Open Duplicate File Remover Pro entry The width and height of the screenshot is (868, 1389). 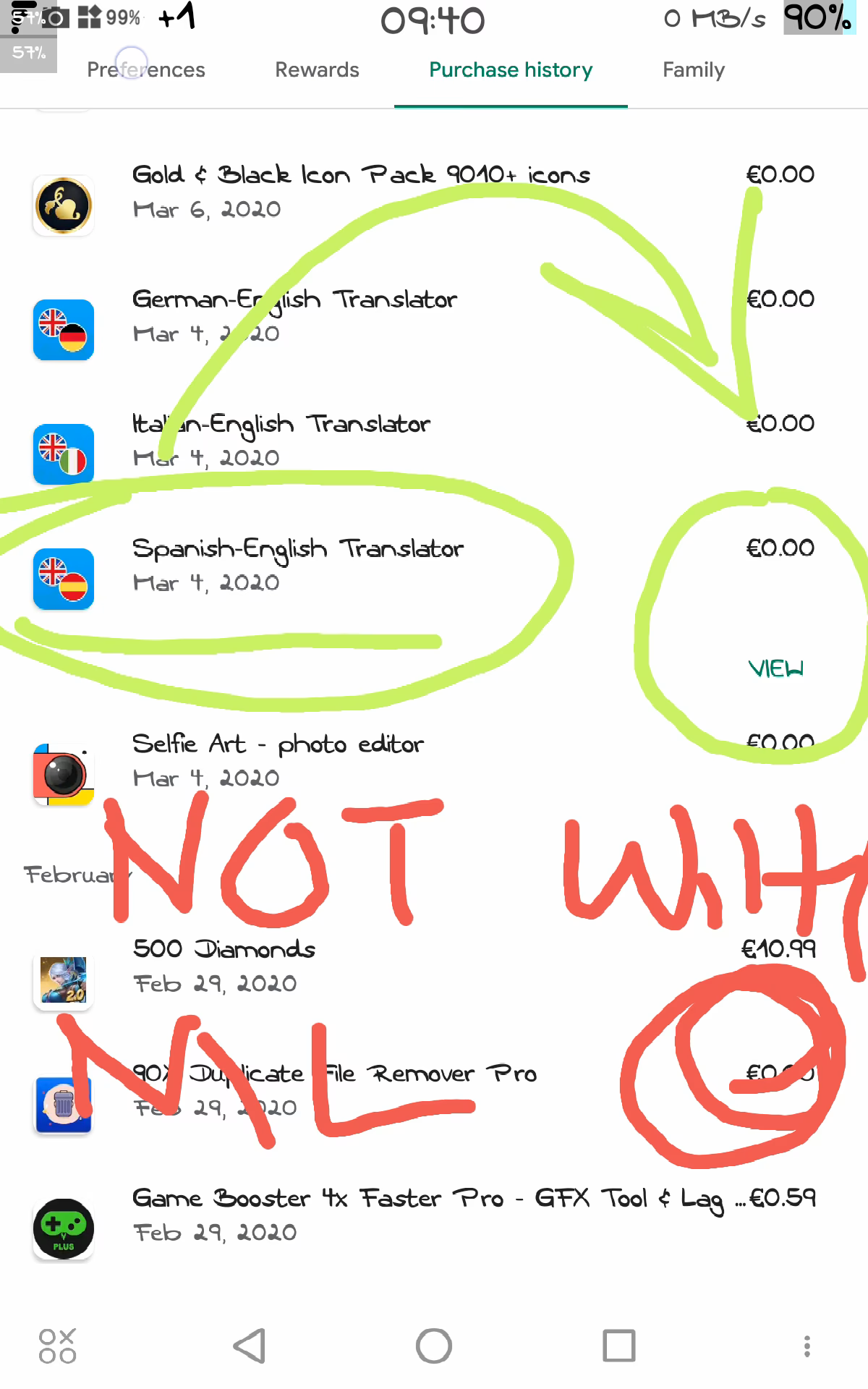tap(434, 1091)
